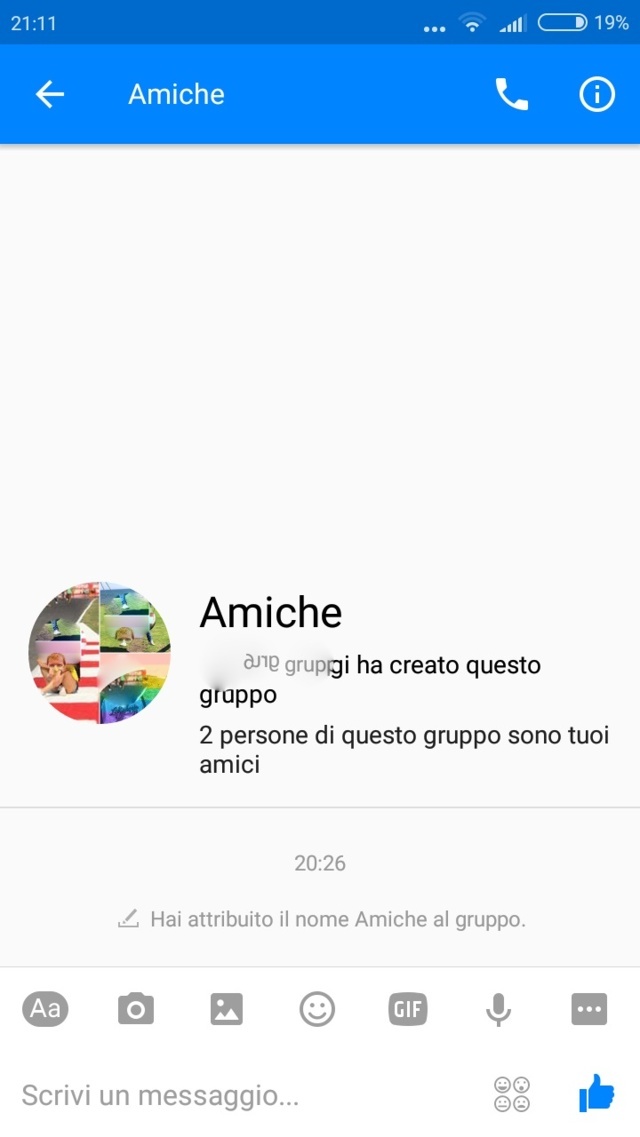Send a thumbs-up like
Screen dimensions: 640x1137
(597, 1093)
